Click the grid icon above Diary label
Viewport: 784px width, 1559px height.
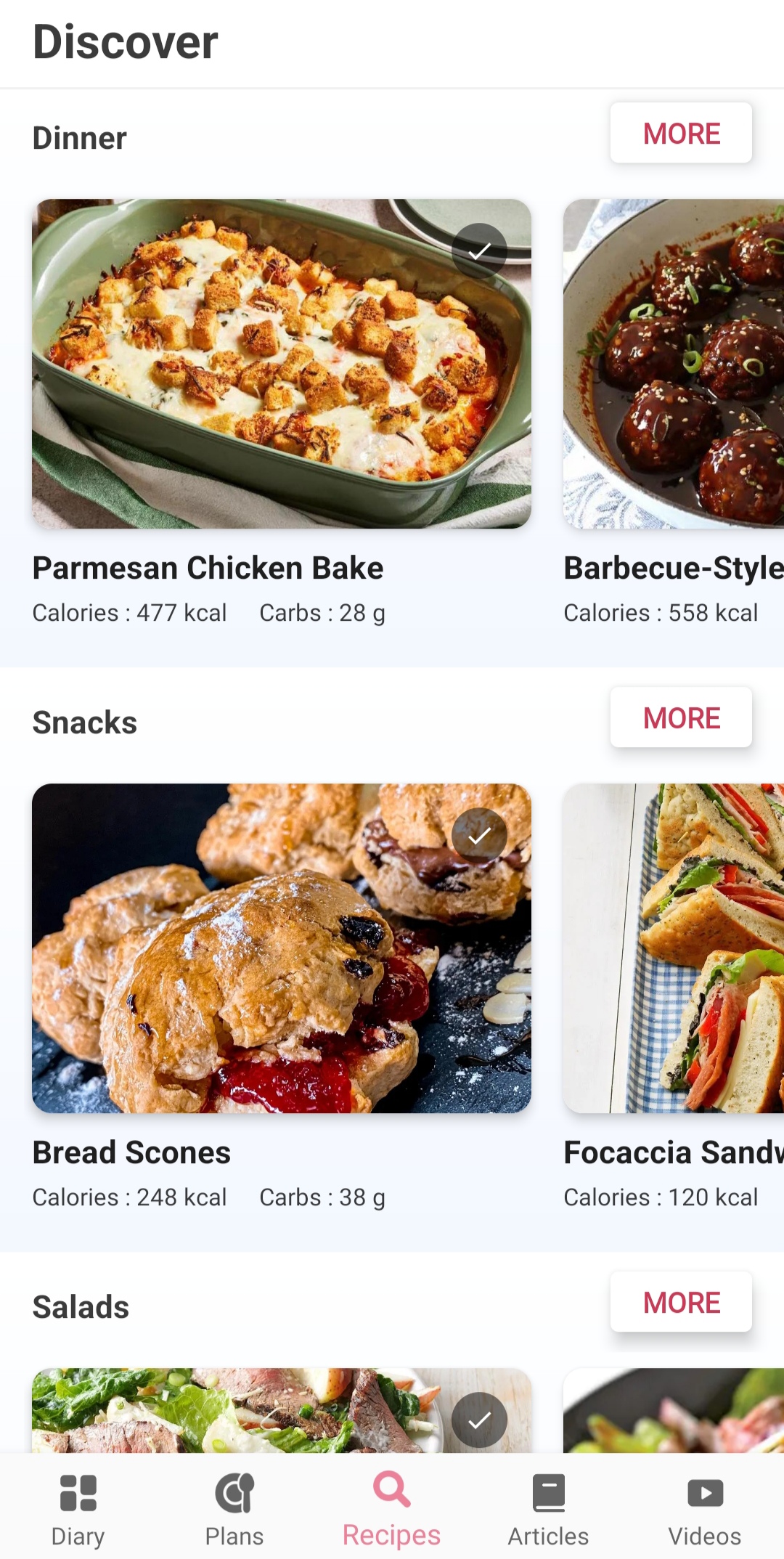pos(78,1494)
